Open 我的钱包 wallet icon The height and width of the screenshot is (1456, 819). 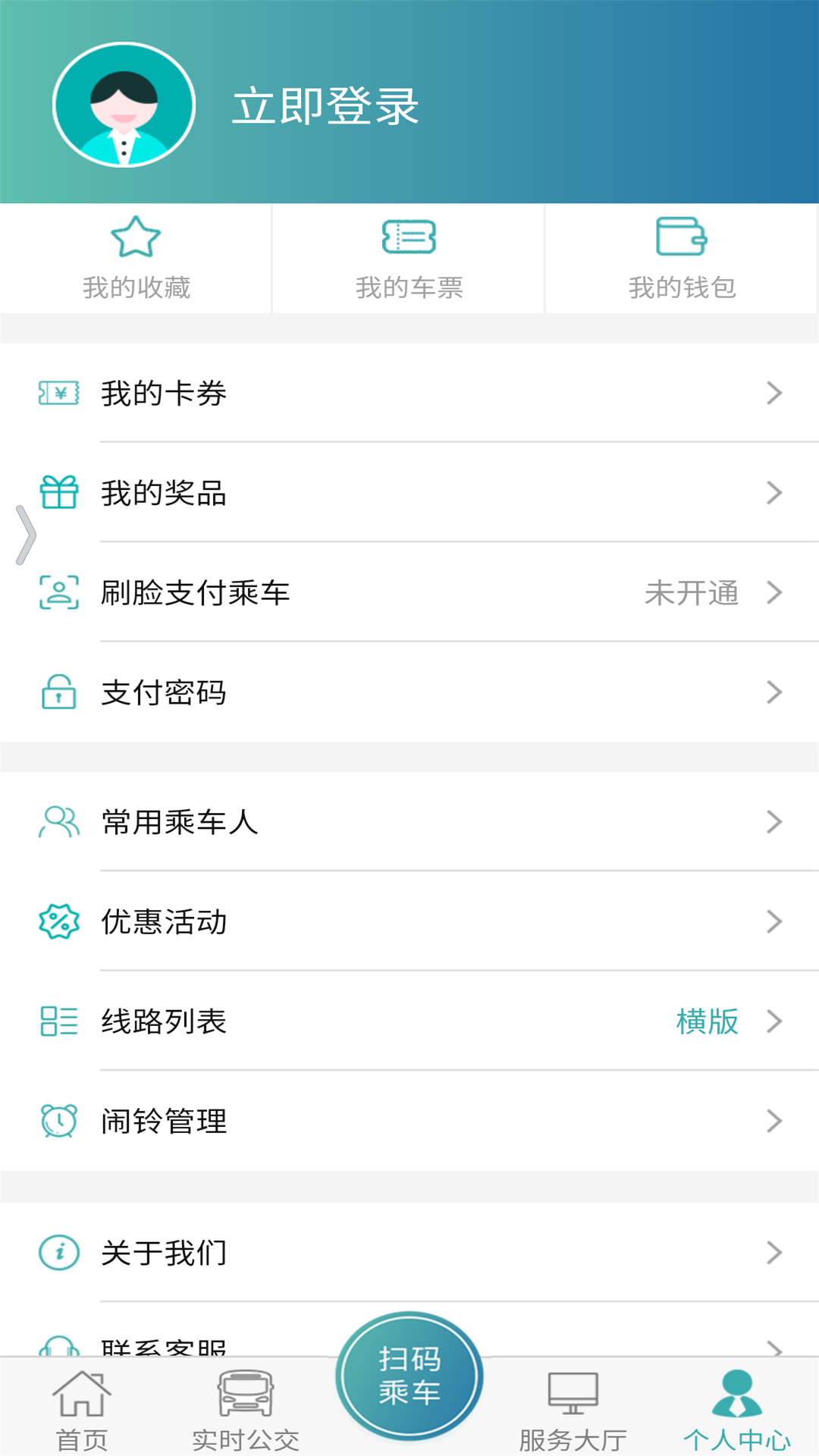(680, 238)
